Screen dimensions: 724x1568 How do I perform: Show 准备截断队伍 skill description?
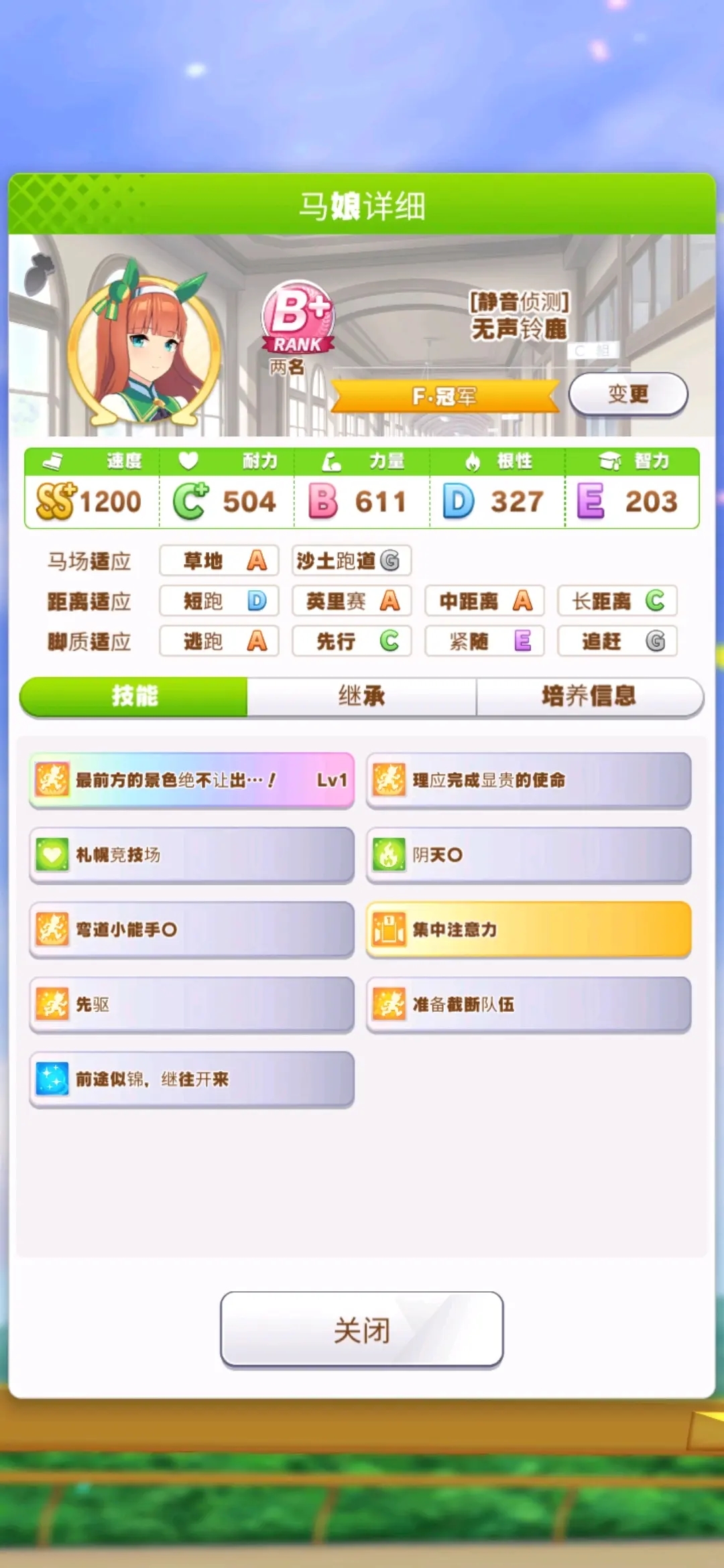[528, 1004]
